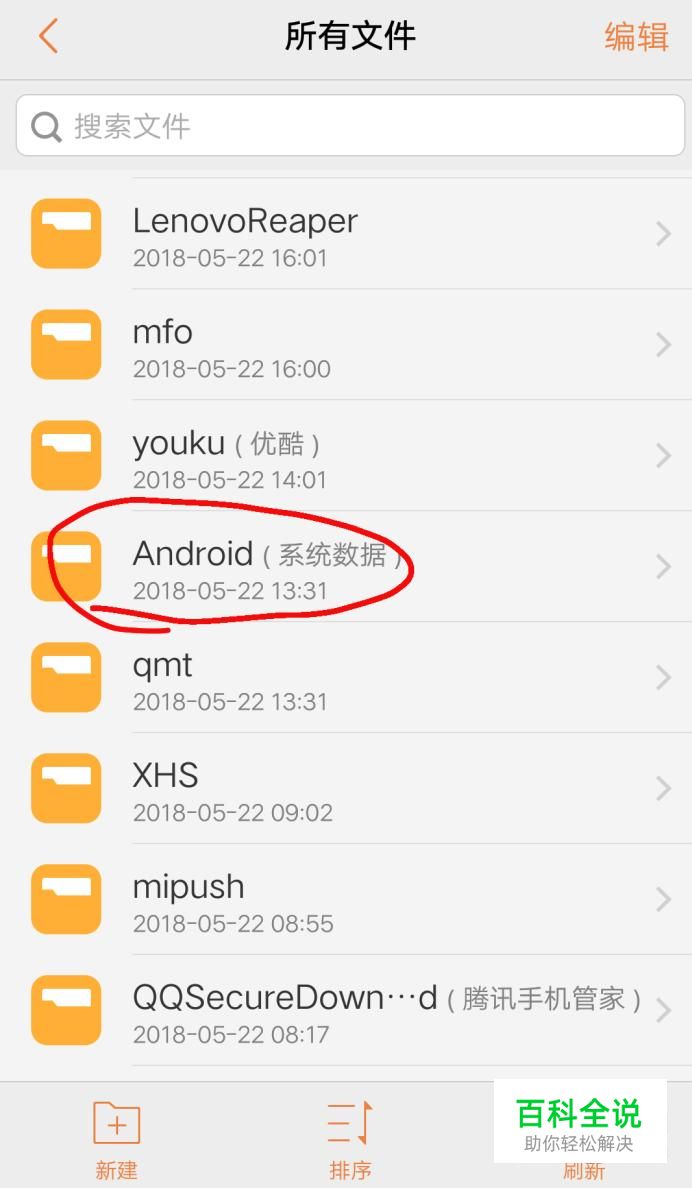Open the mfo folder
692x1188 pixels.
tap(346, 345)
